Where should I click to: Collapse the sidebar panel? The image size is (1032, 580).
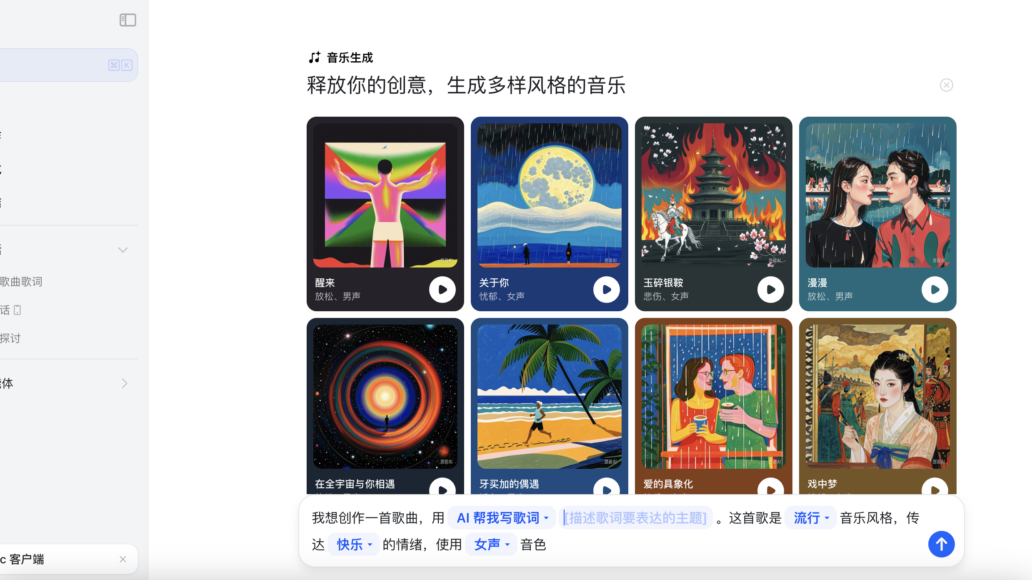[127, 20]
